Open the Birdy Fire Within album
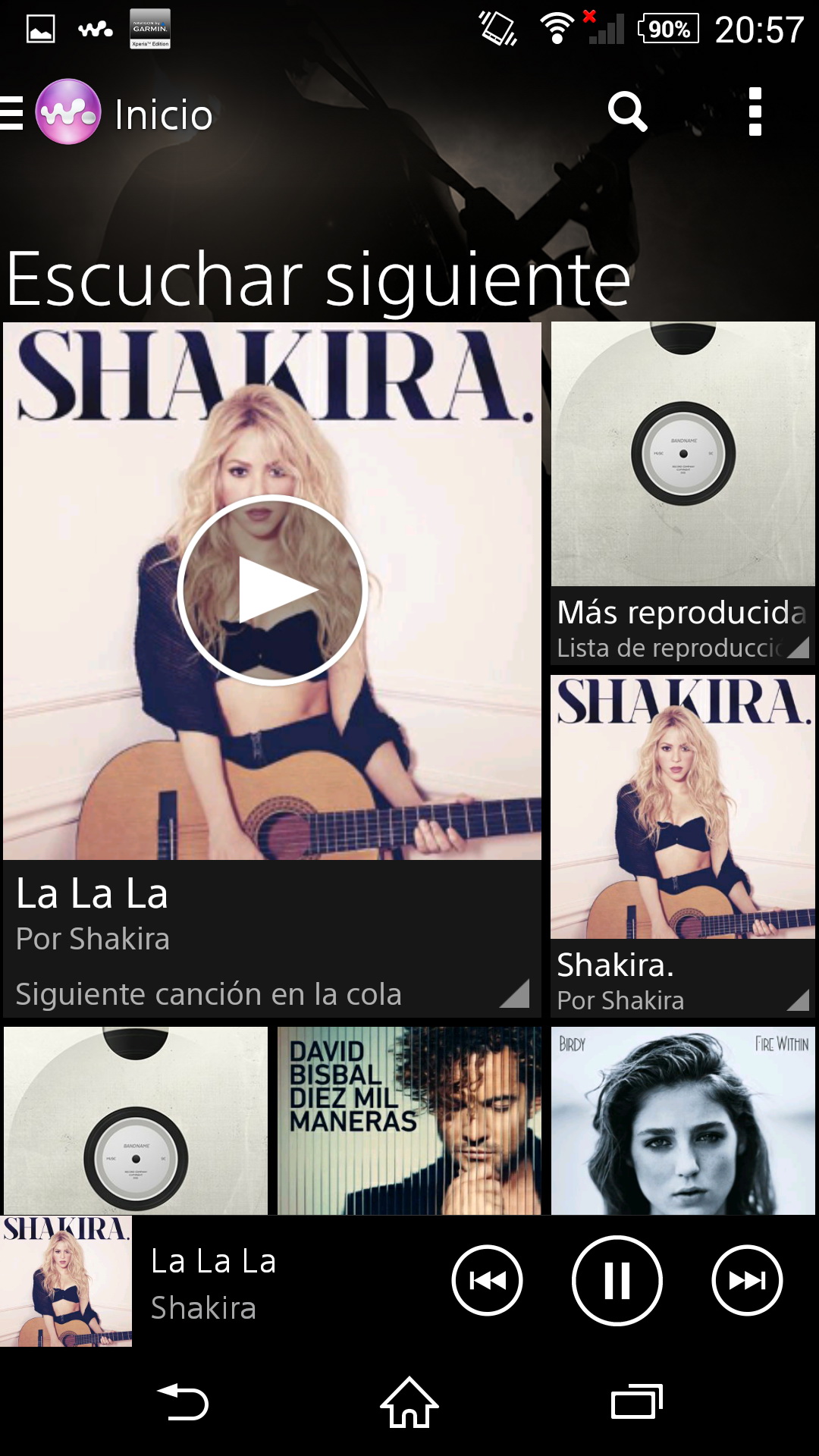The image size is (819, 1456). pos(682,1121)
